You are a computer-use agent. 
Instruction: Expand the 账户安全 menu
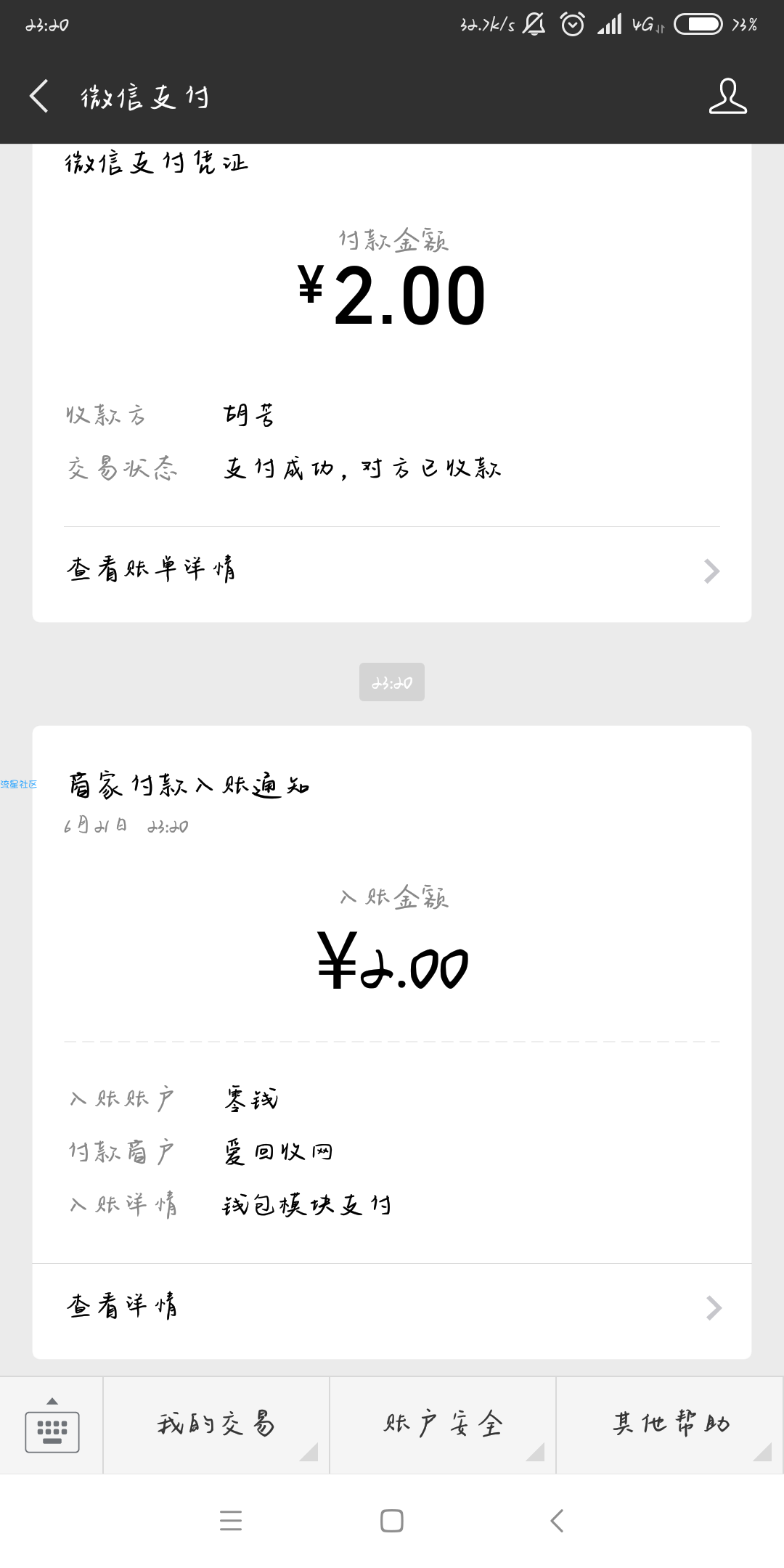[x=443, y=1426]
